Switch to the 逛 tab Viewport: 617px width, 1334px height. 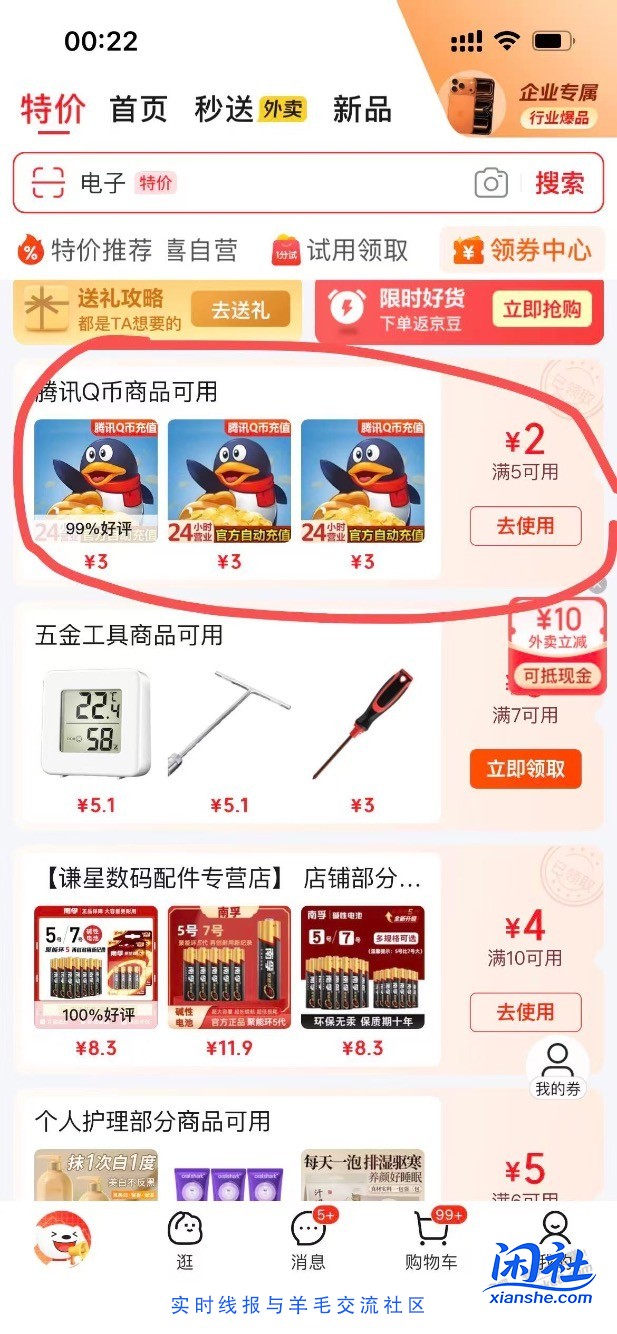pos(185,1240)
